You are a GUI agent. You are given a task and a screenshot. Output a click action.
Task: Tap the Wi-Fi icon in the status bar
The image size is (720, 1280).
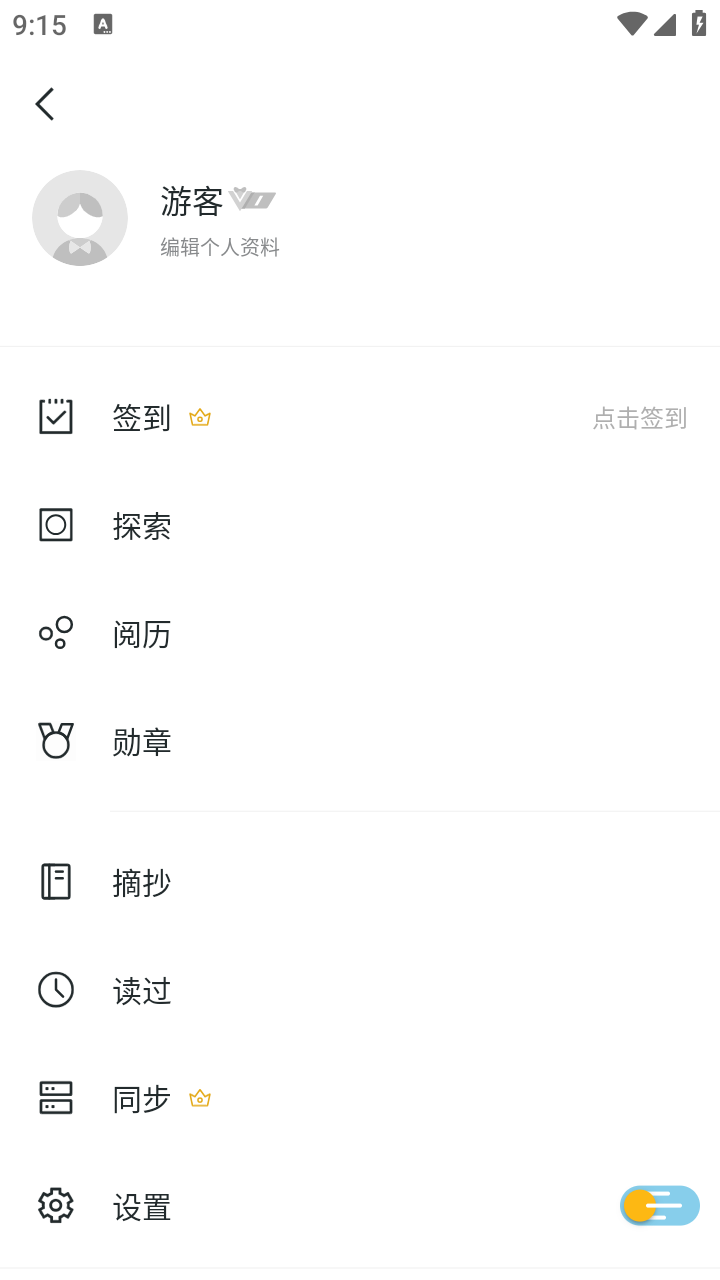point(632,24)
